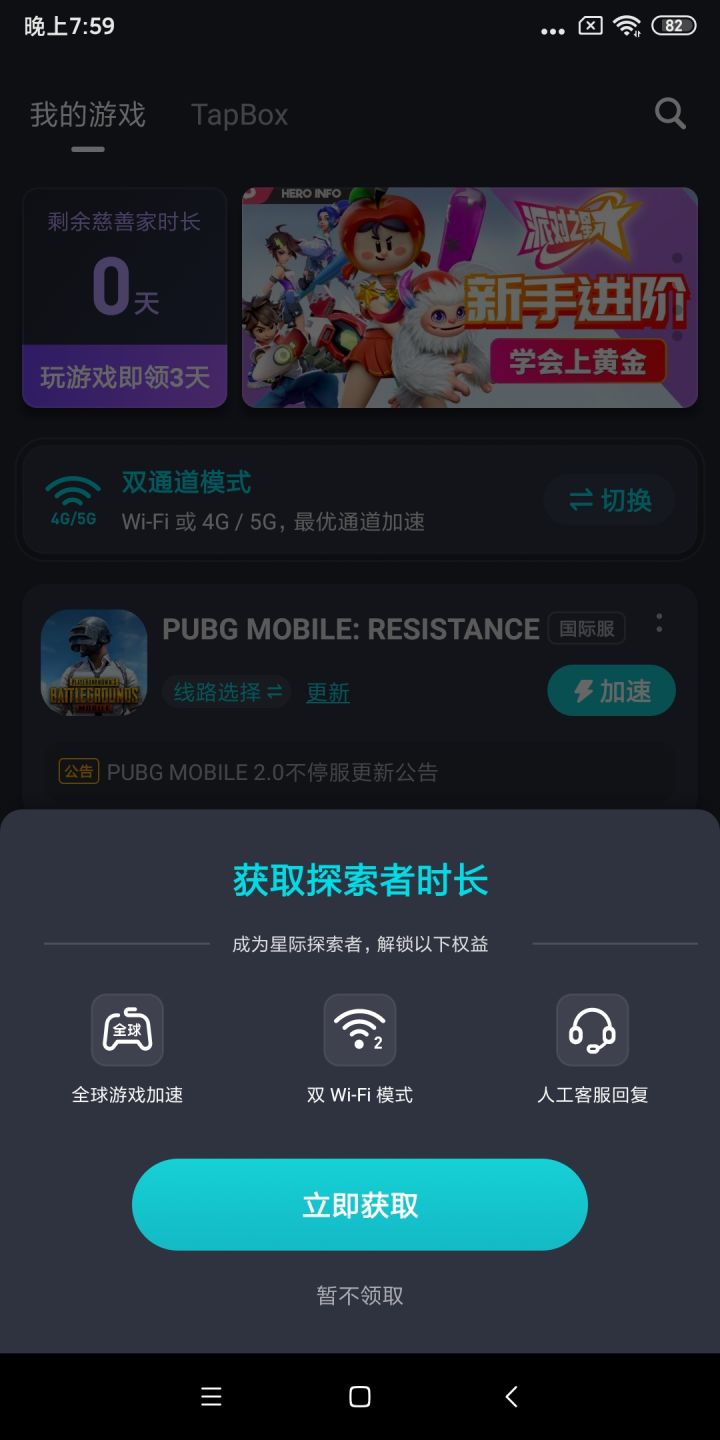Switch to the TapBox tab

coord(239,114)
